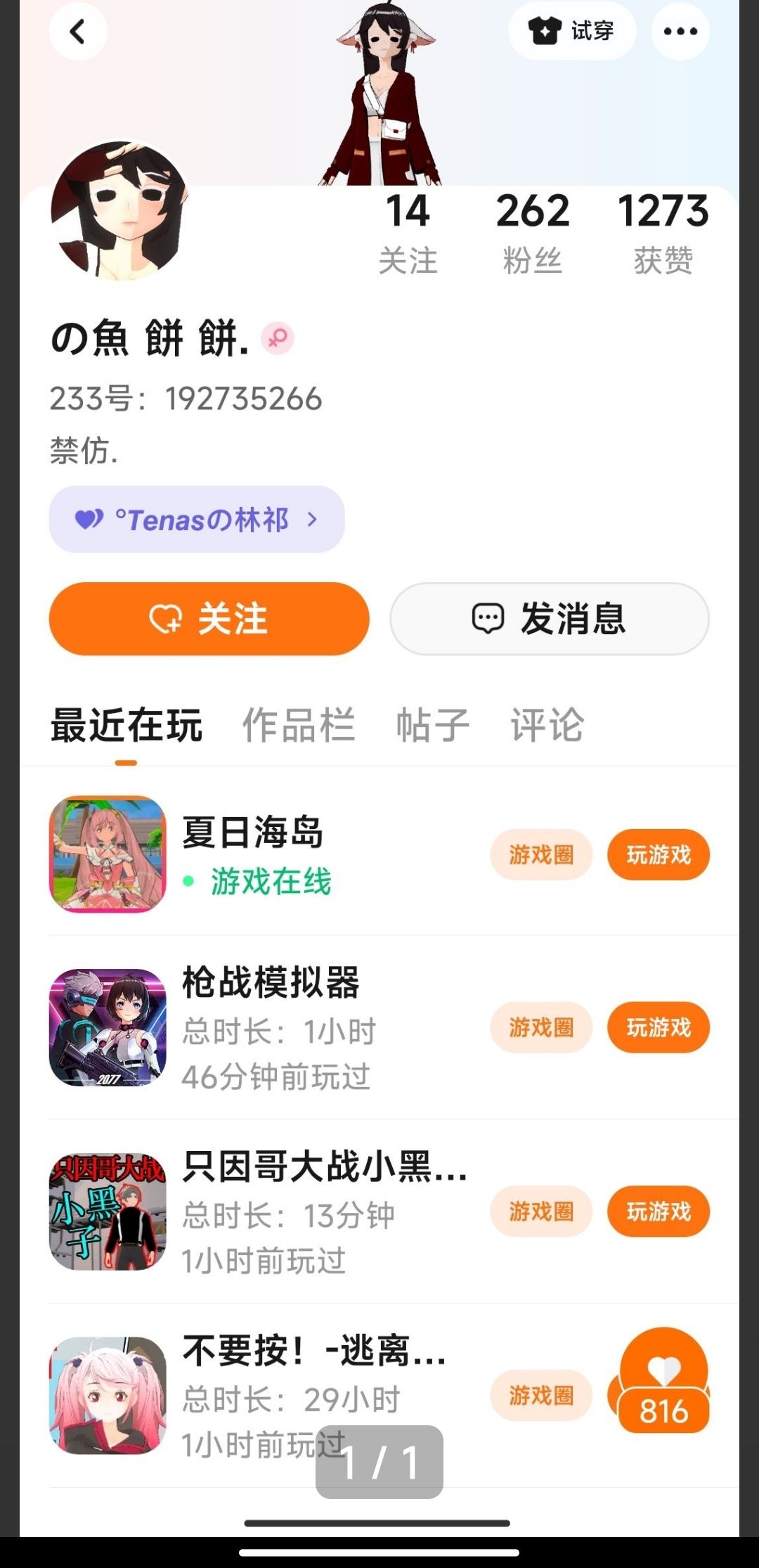759x1568 pixels.
Task: Switch to the 作品栏 tab
Action: point(299,725)
